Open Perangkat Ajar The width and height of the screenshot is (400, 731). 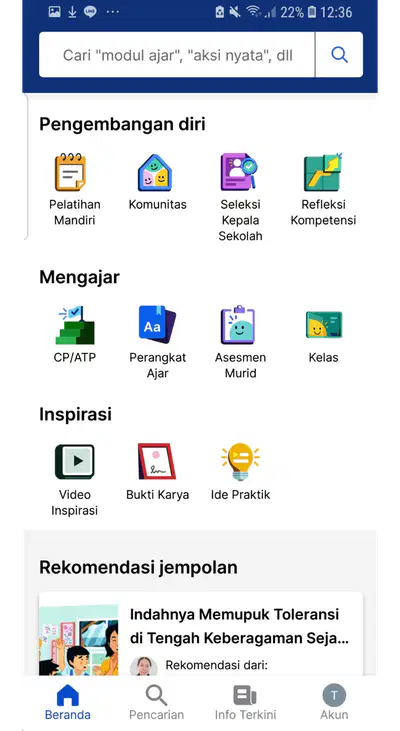click(x=158, y=343)
